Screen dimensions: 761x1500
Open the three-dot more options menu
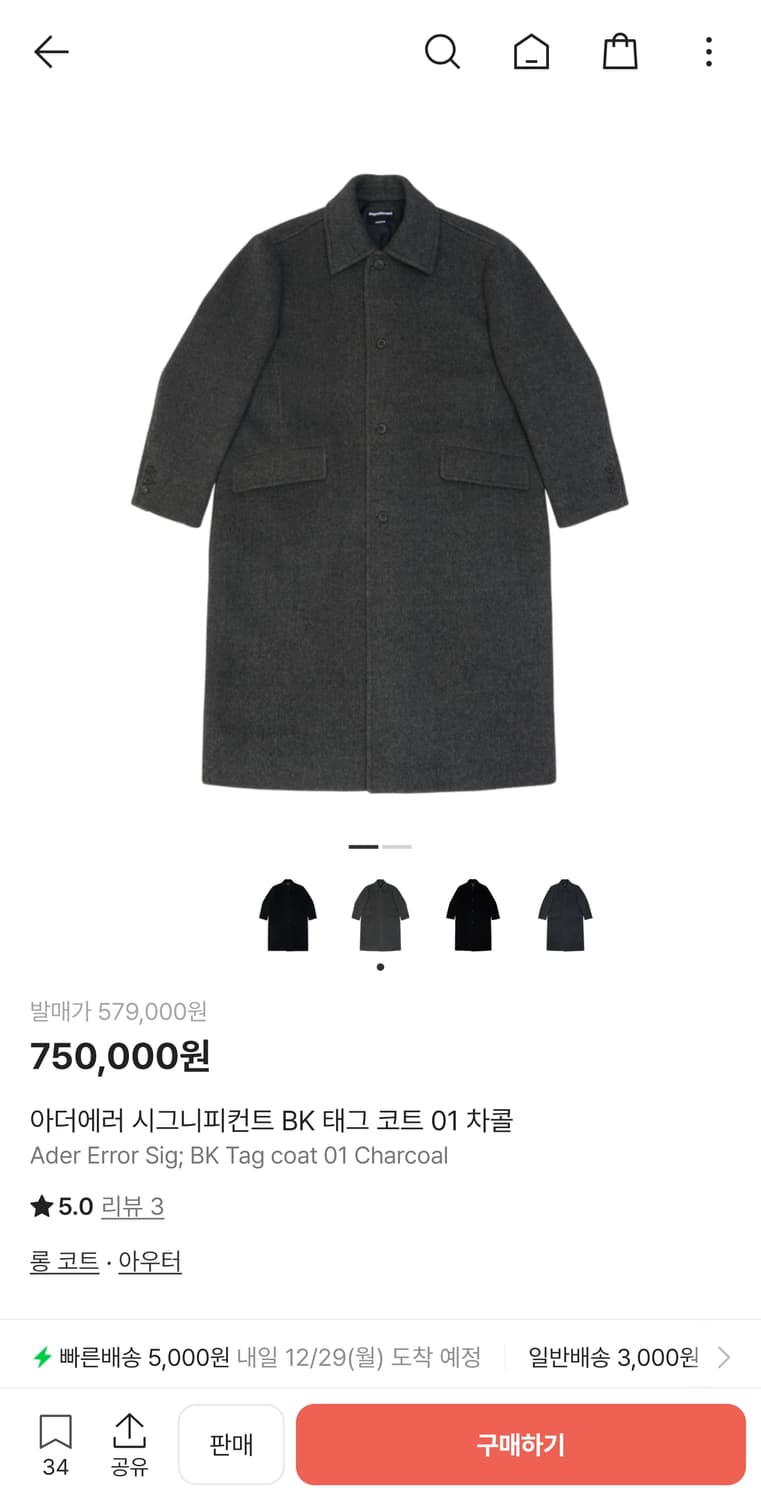708,51
